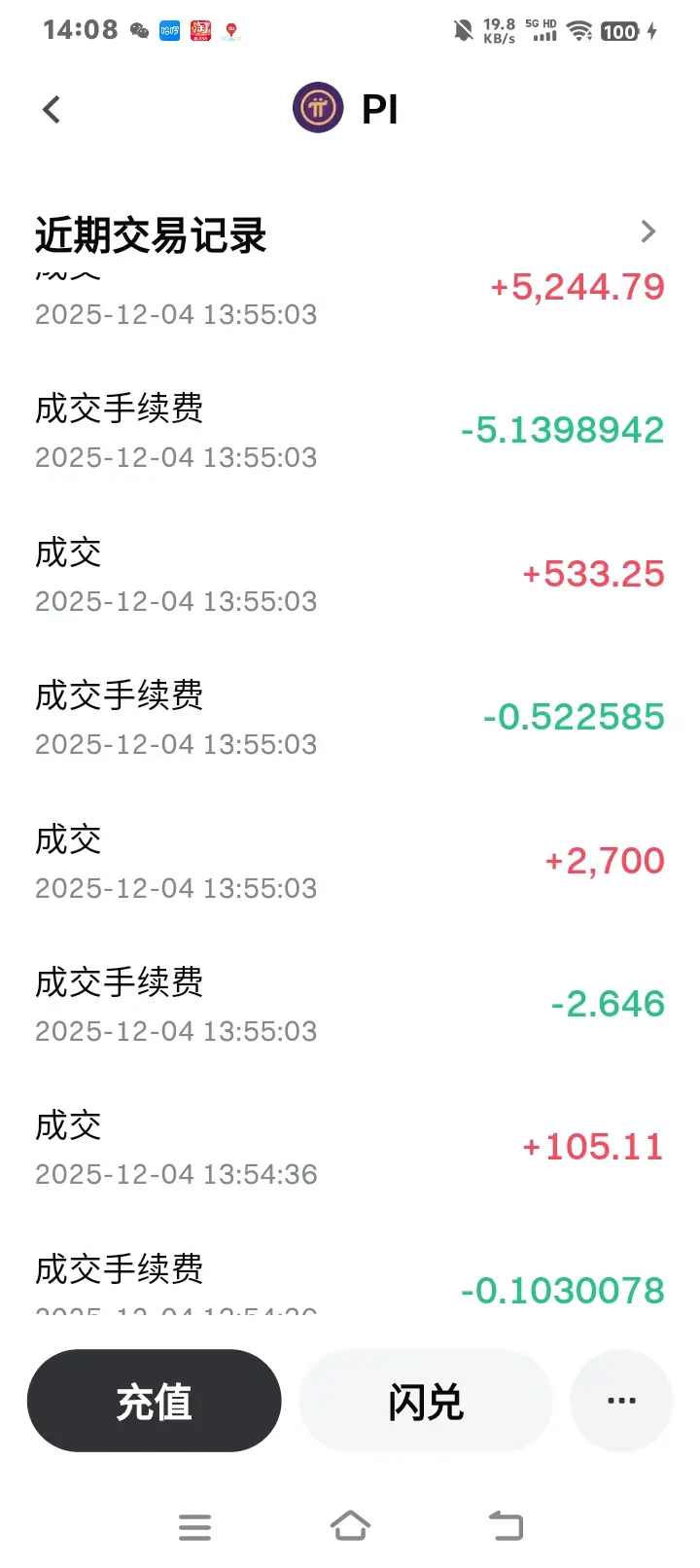This screenshot has width=700, height=1568.
Task: Tap the 充值 deposit button
Action: pyautogui.click(x=154, y=1401)
